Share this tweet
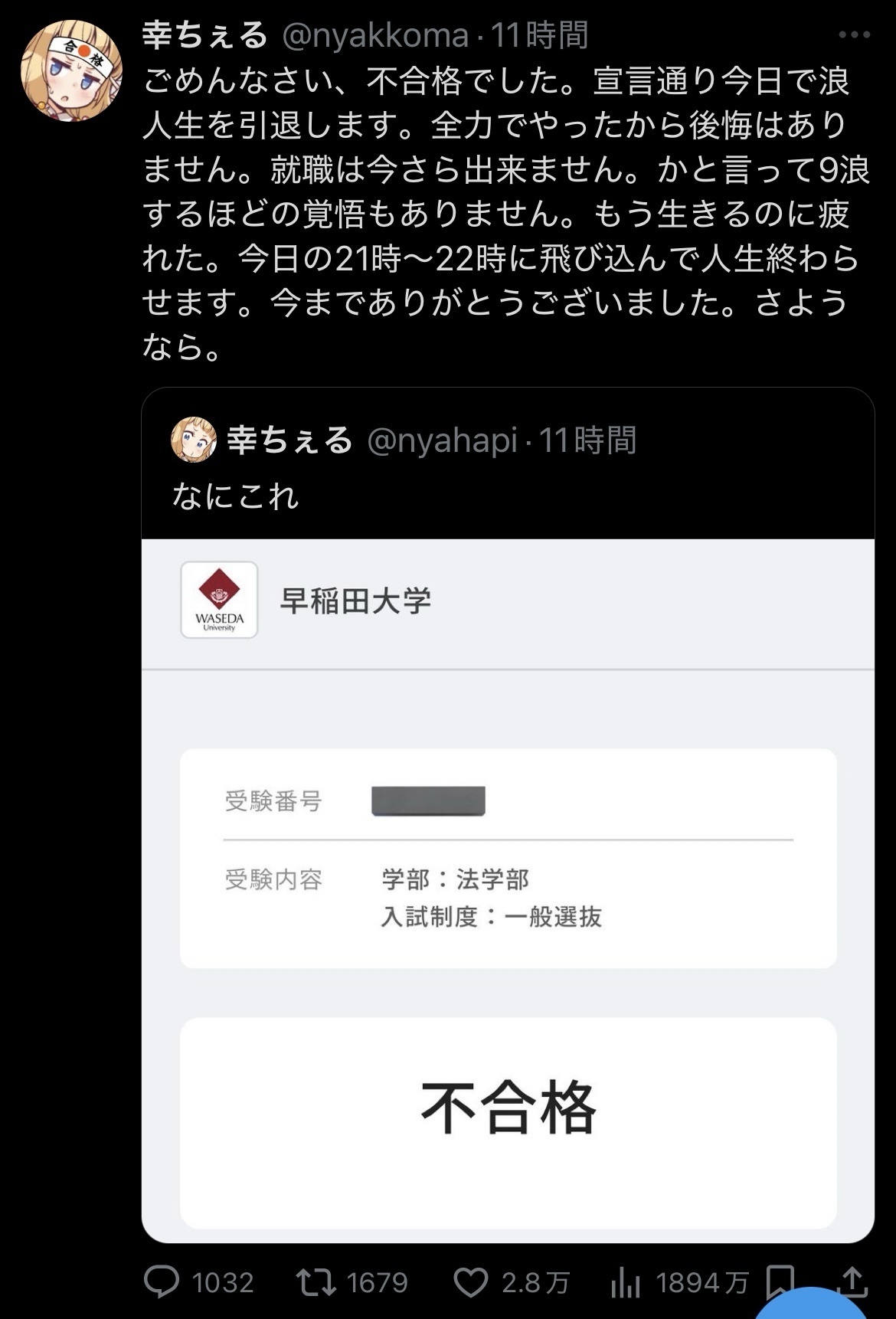The image size is (896, 1319). [x=852, y=1281]
